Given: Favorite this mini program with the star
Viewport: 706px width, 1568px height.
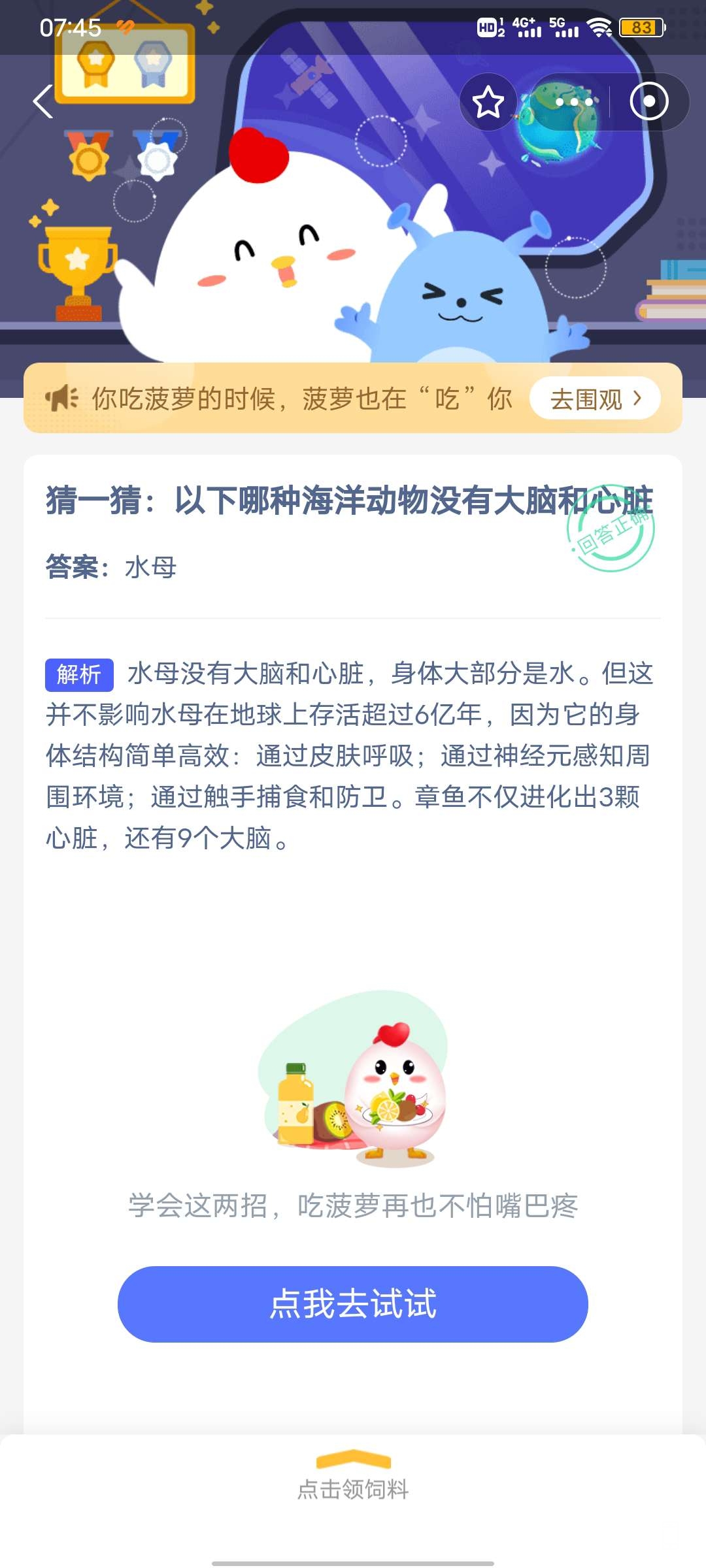Looking at the screenshot, I should tap(488, 103).
